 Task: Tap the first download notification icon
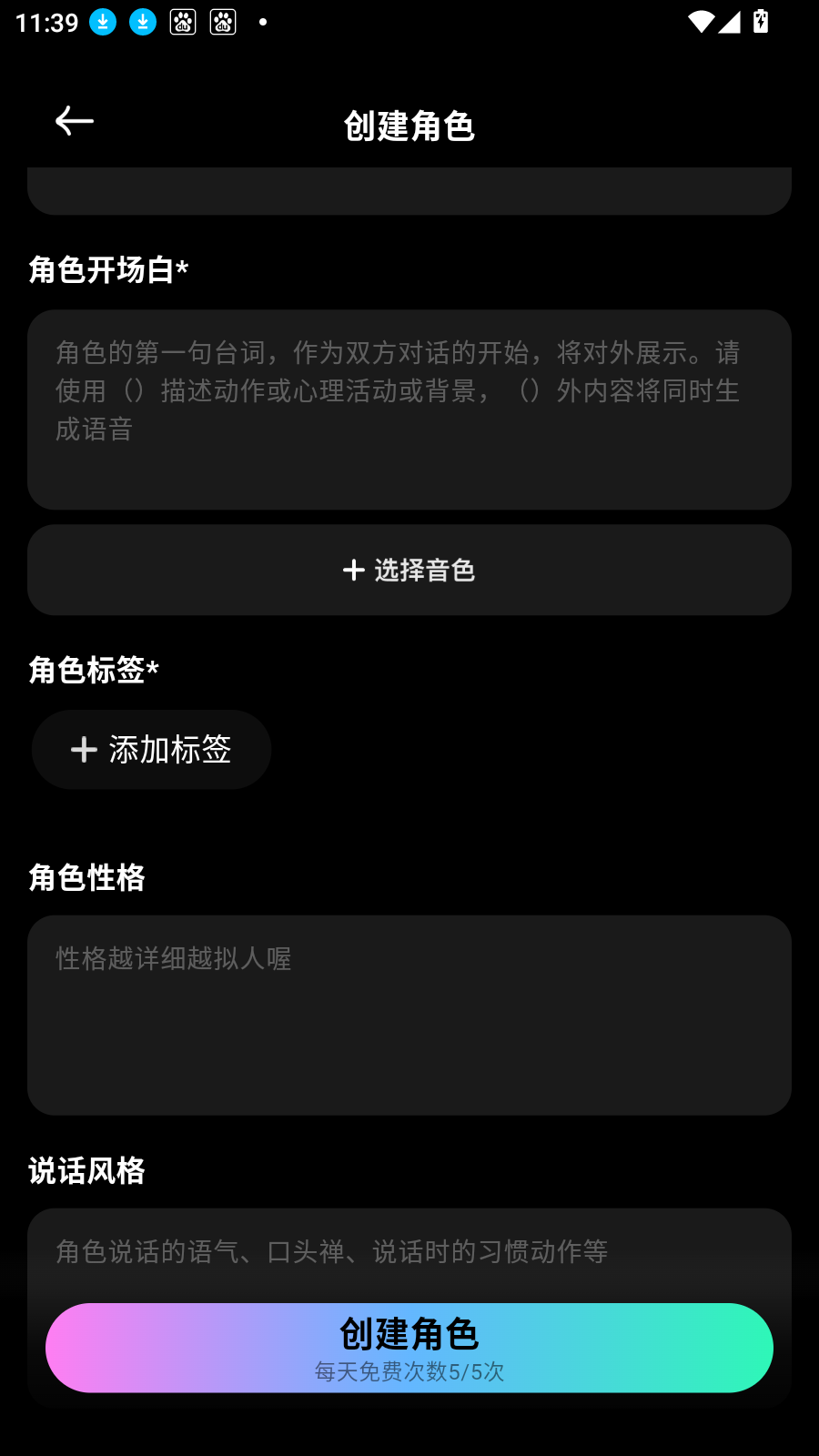tap(103, 21)
